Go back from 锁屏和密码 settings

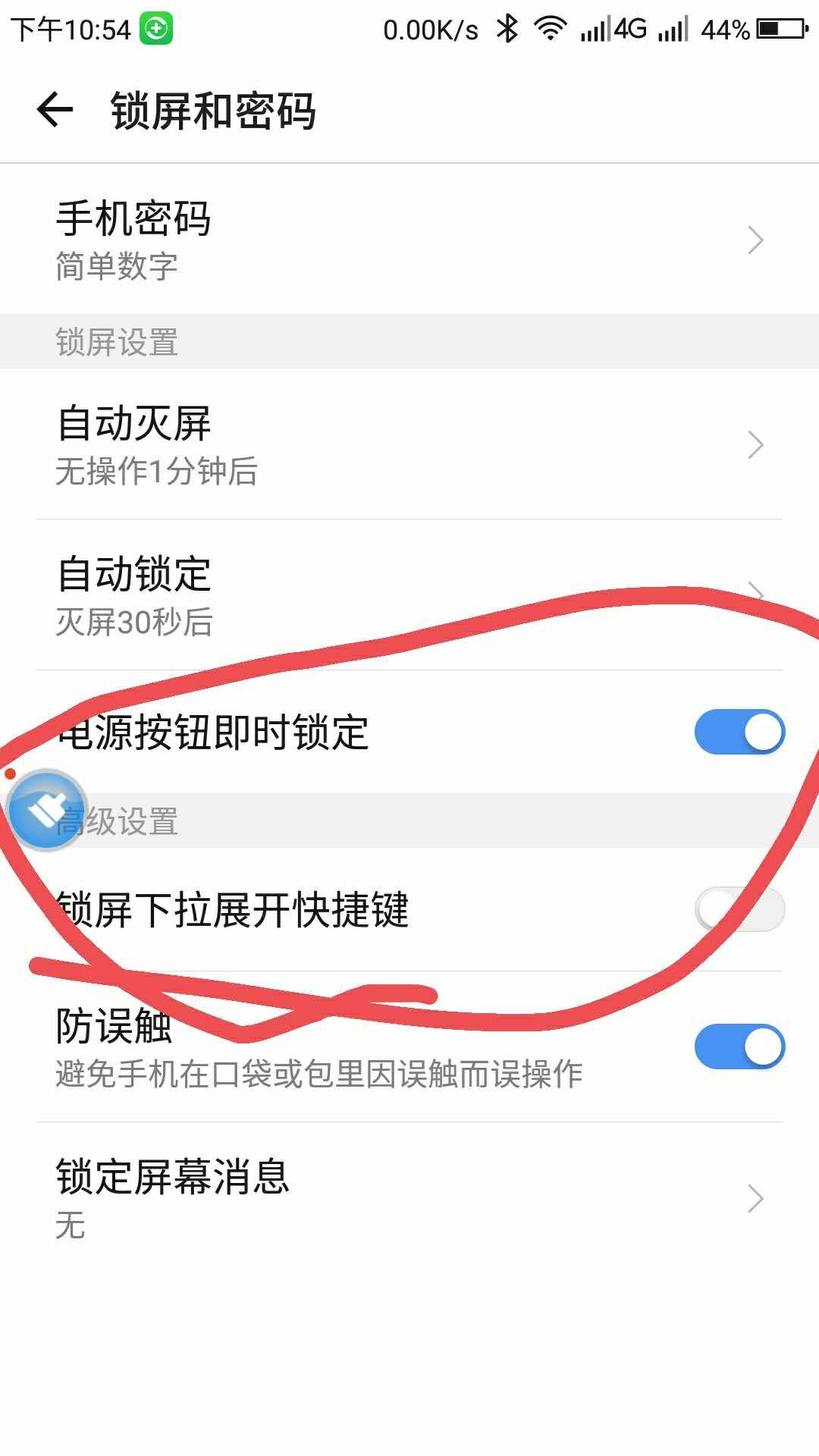pyautogui.click(x=55, y=111)
